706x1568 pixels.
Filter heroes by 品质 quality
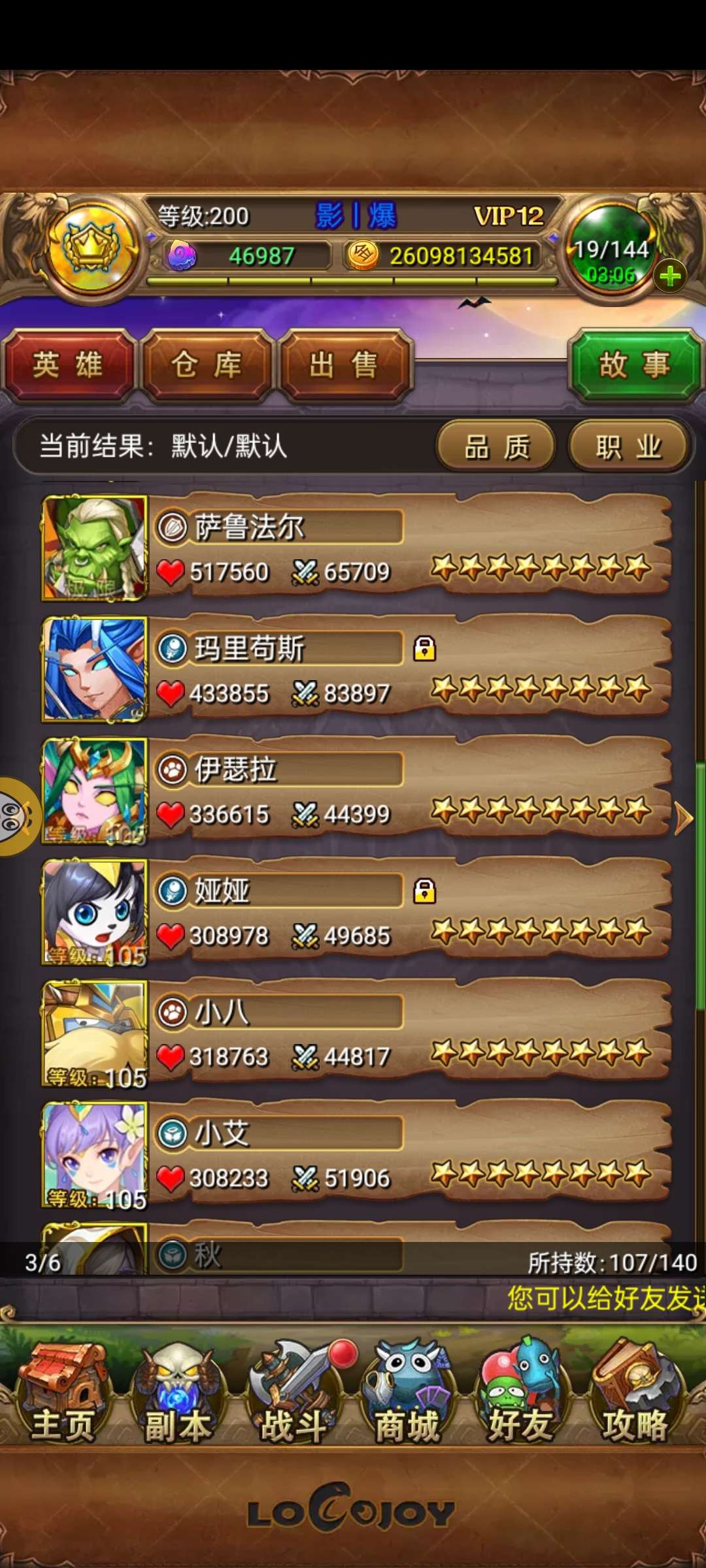pyautogui.click(x=496, y=448)
